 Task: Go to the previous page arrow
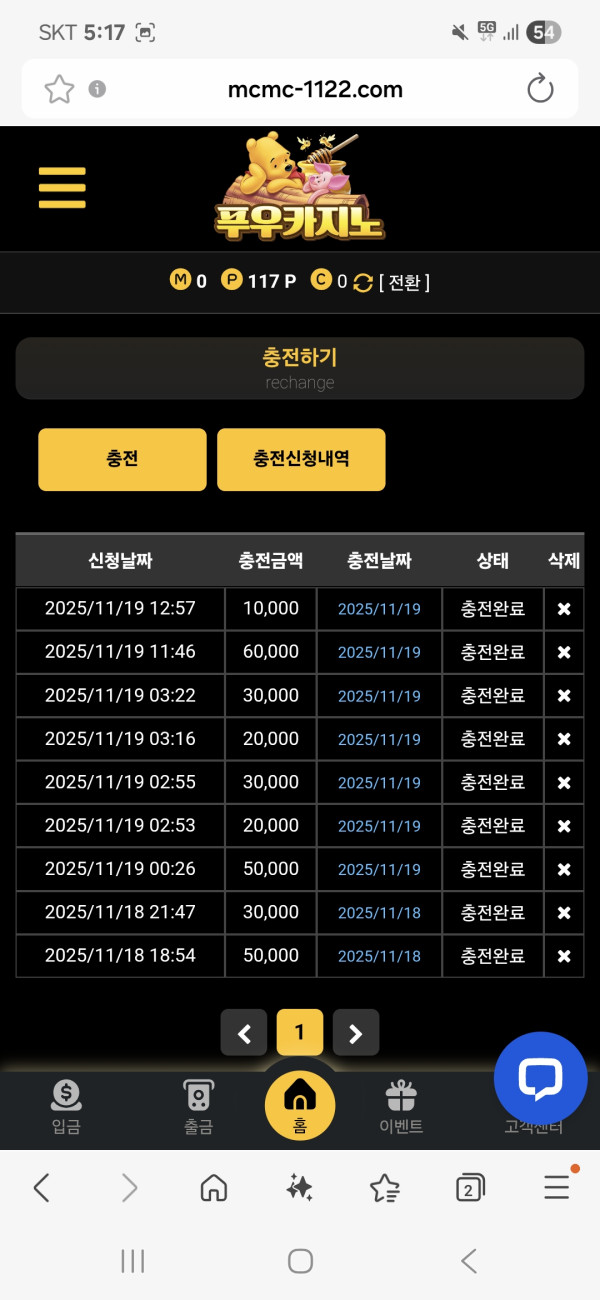pyautogui.click(x=244, y=1033)
